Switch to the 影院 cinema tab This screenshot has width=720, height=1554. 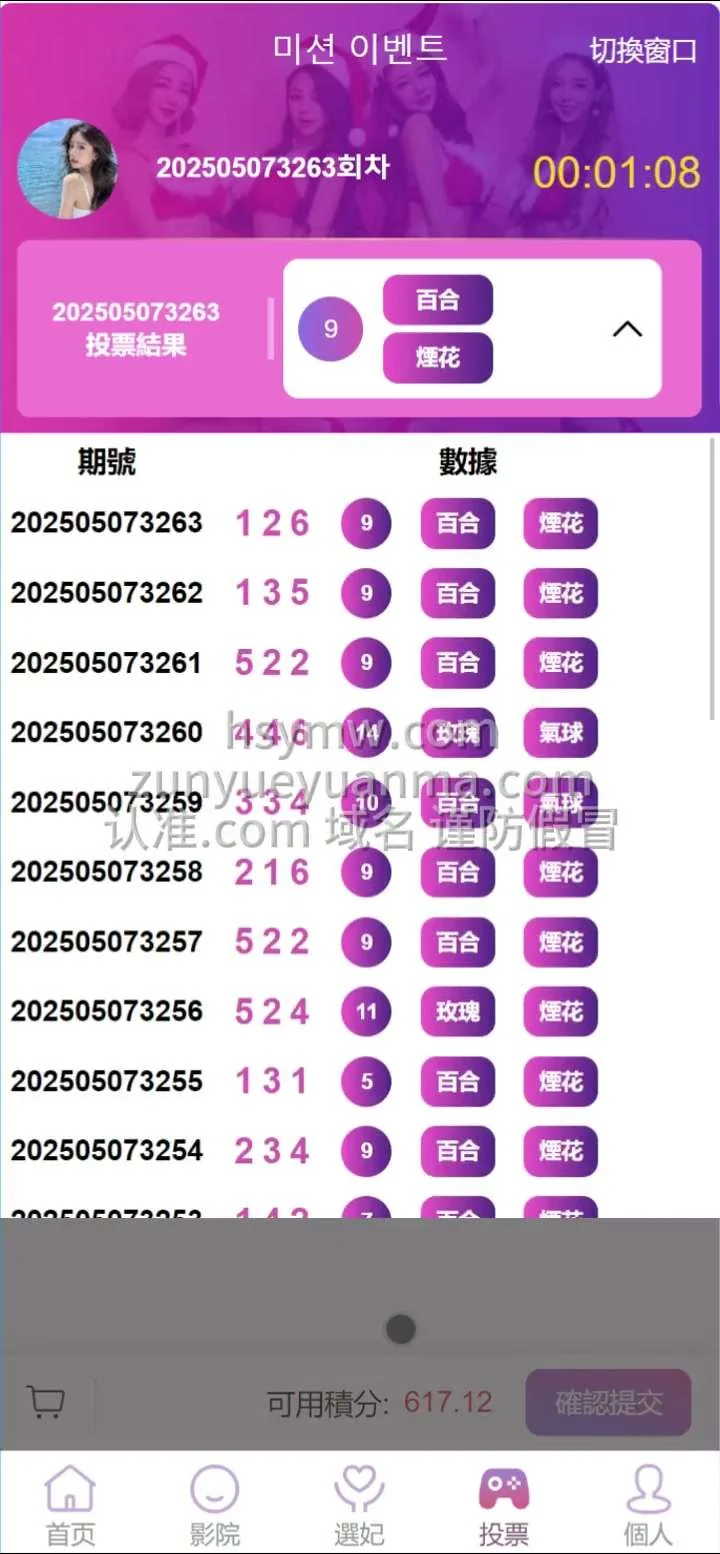coord(215,1504)
